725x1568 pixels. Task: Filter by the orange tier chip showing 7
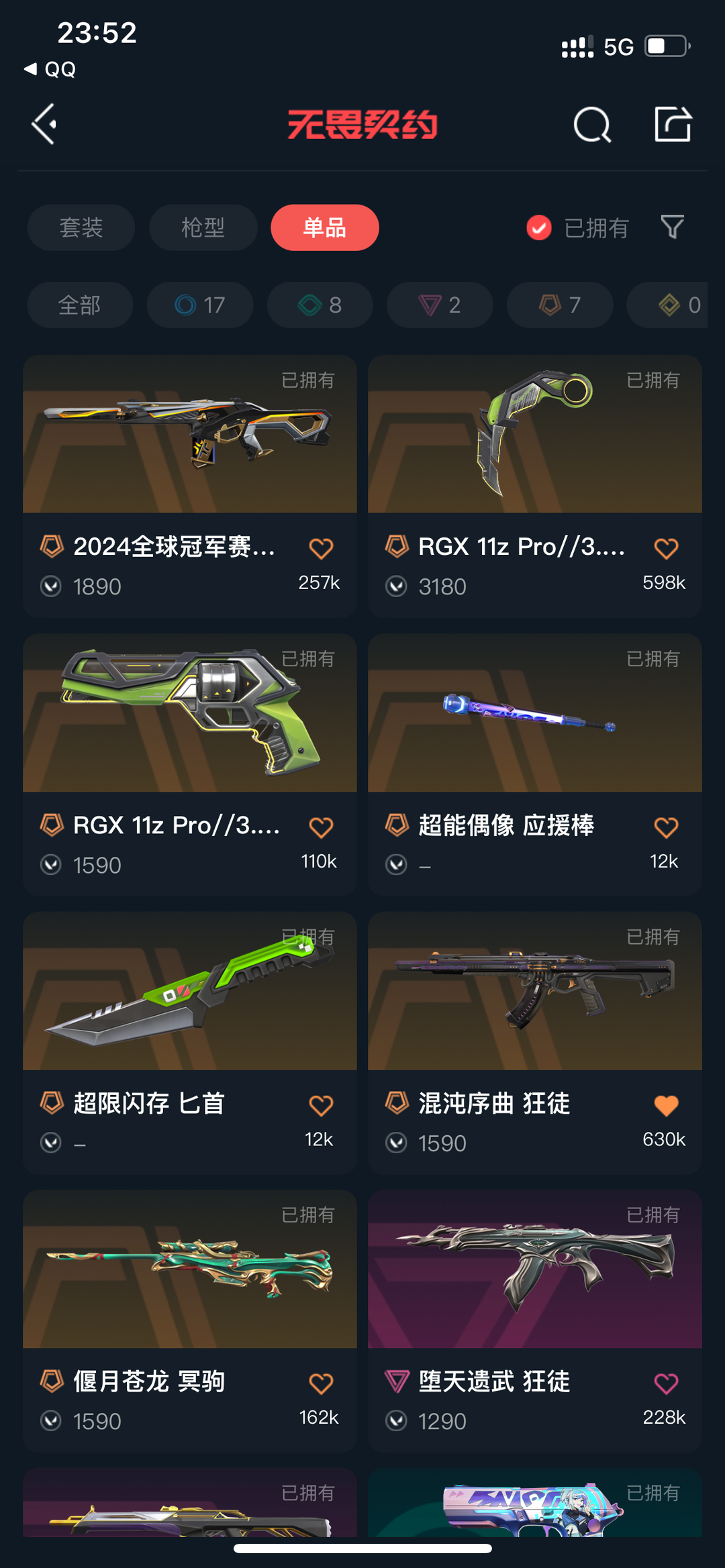pos(560,305)
